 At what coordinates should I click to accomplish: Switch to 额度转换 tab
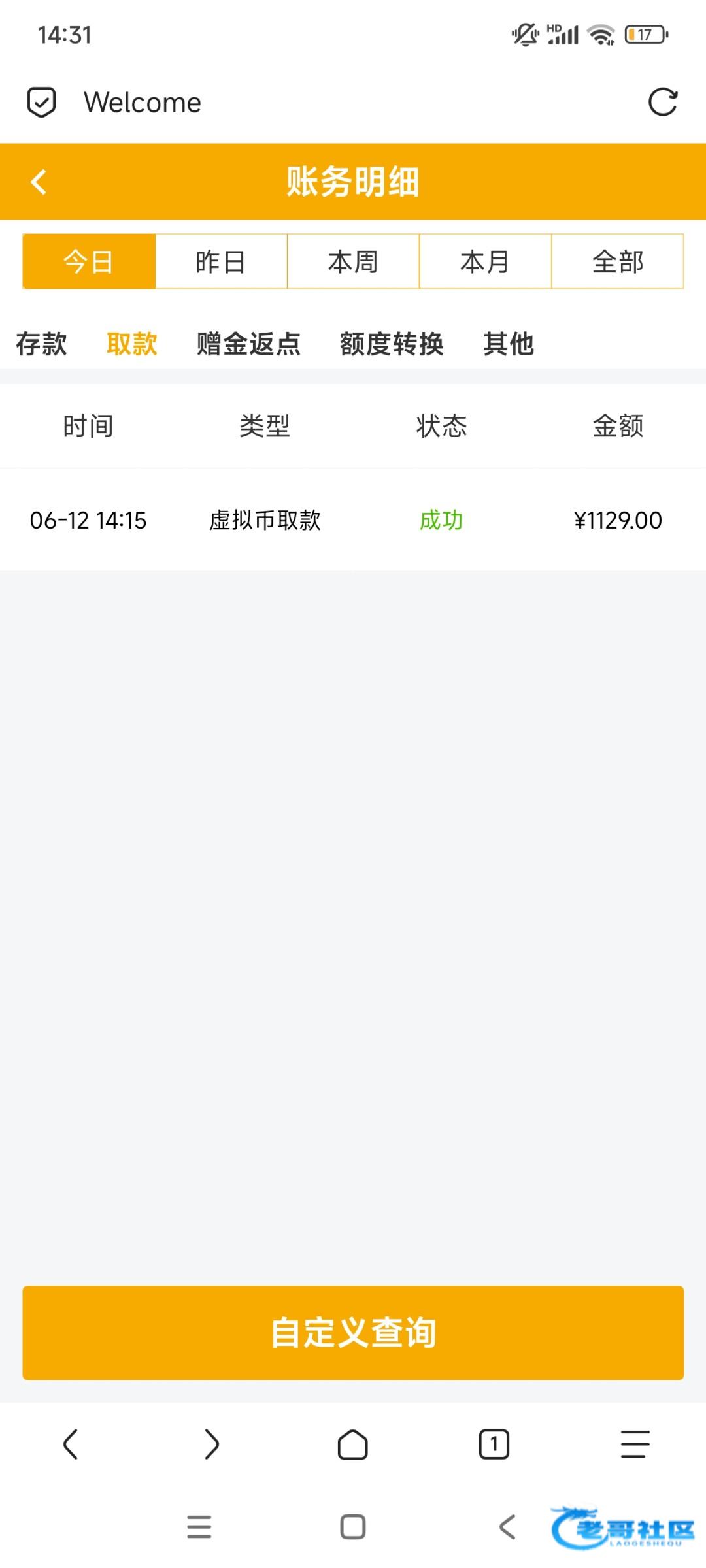pyautogui.click(x=392, y=344)
